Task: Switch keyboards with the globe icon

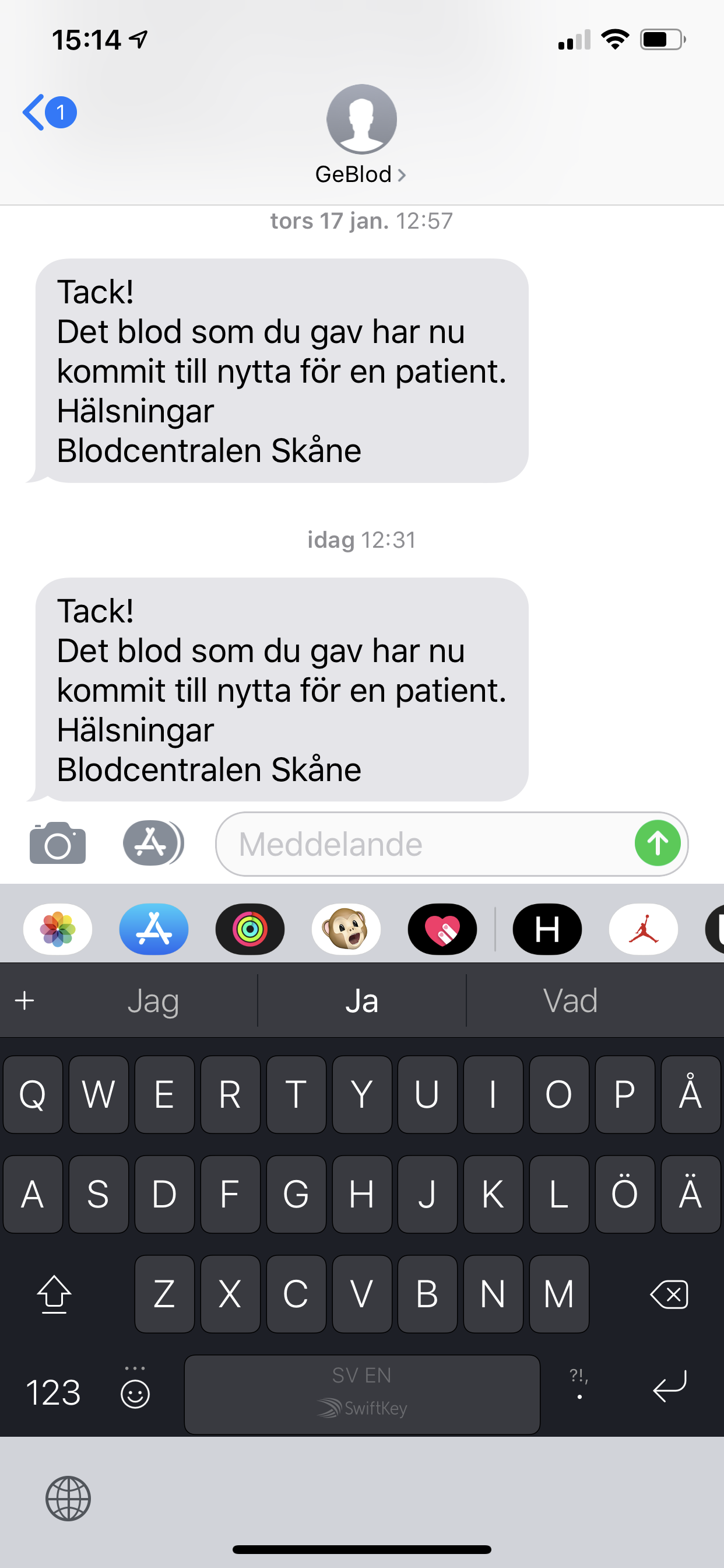Action: tap(68, 1498)
